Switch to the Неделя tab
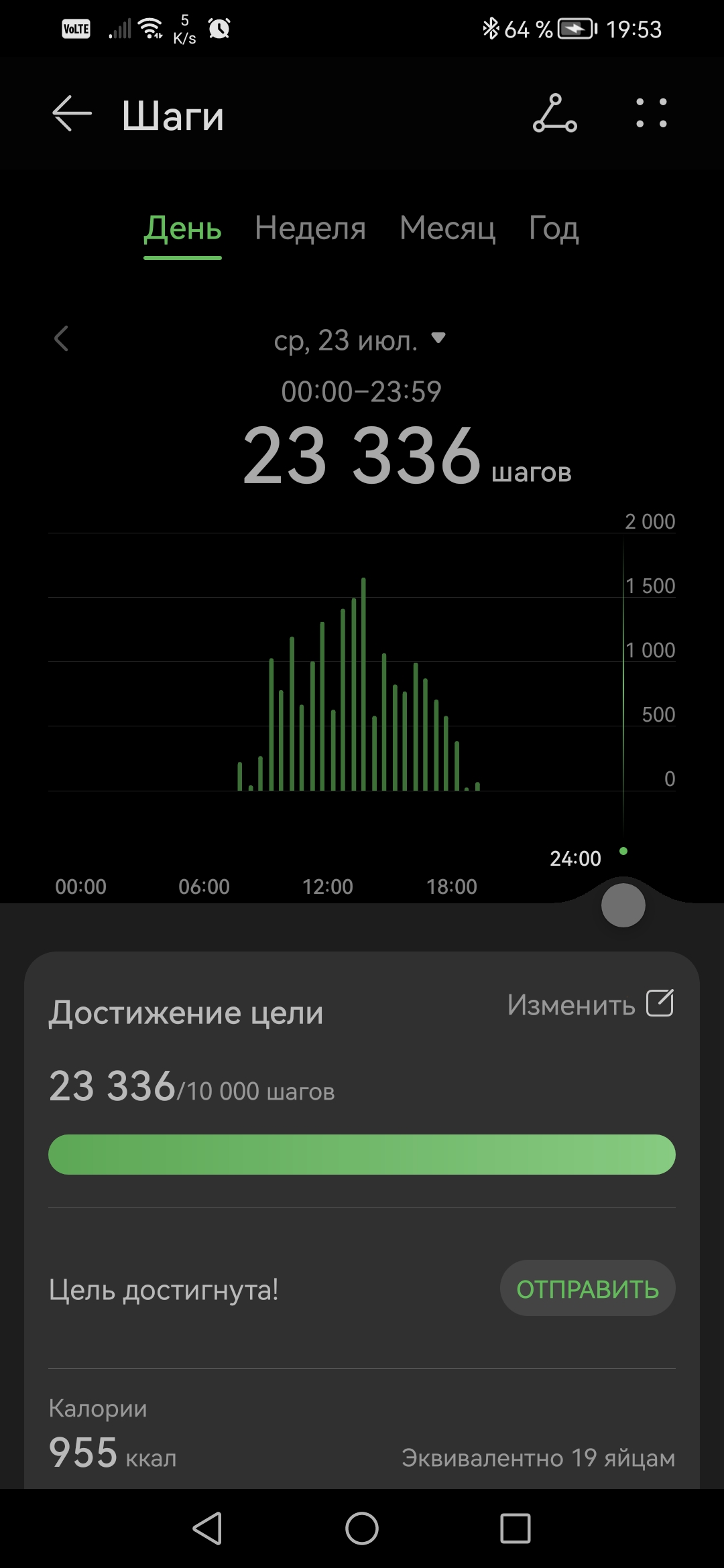This screenshot has height=1568, width=724. tap(310, 229)
